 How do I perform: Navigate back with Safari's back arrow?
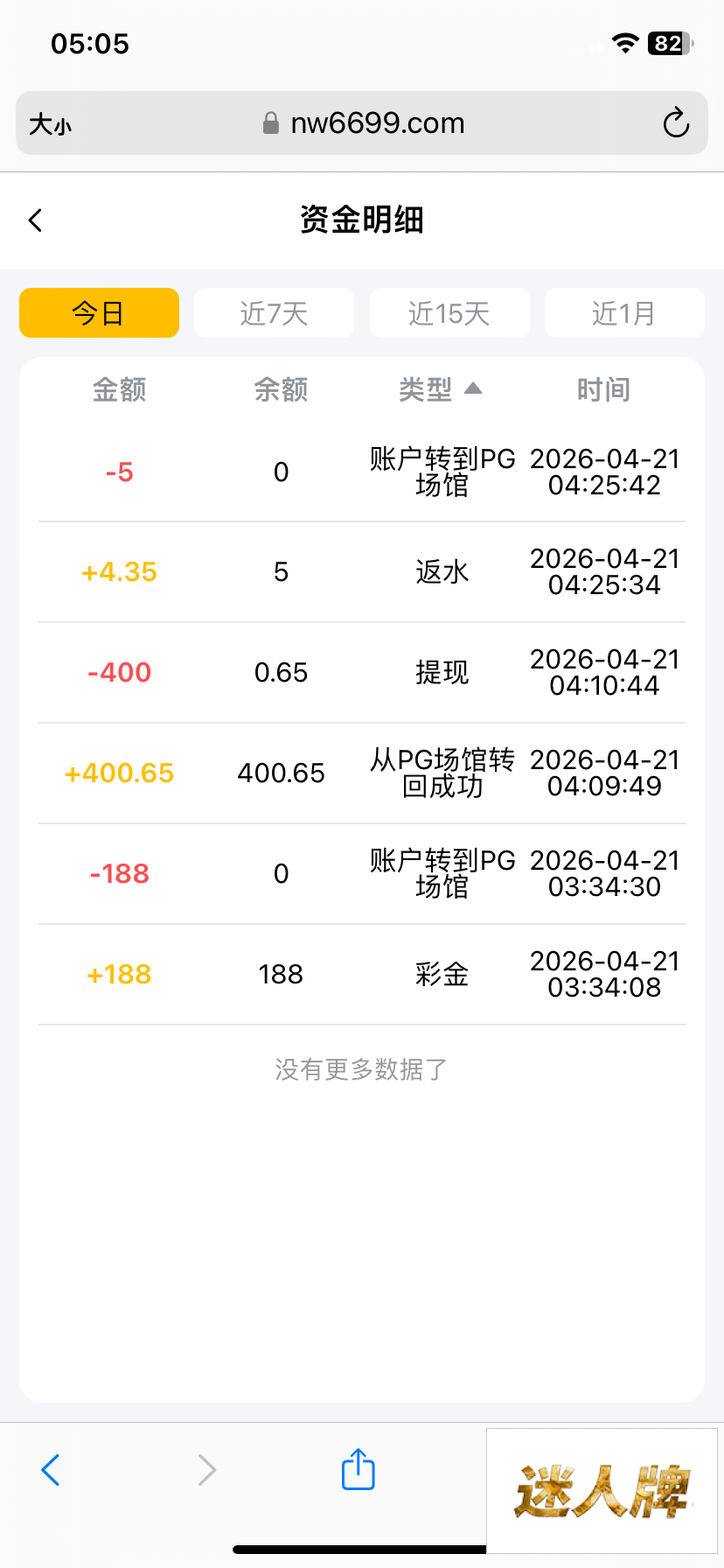[51, 1470]
